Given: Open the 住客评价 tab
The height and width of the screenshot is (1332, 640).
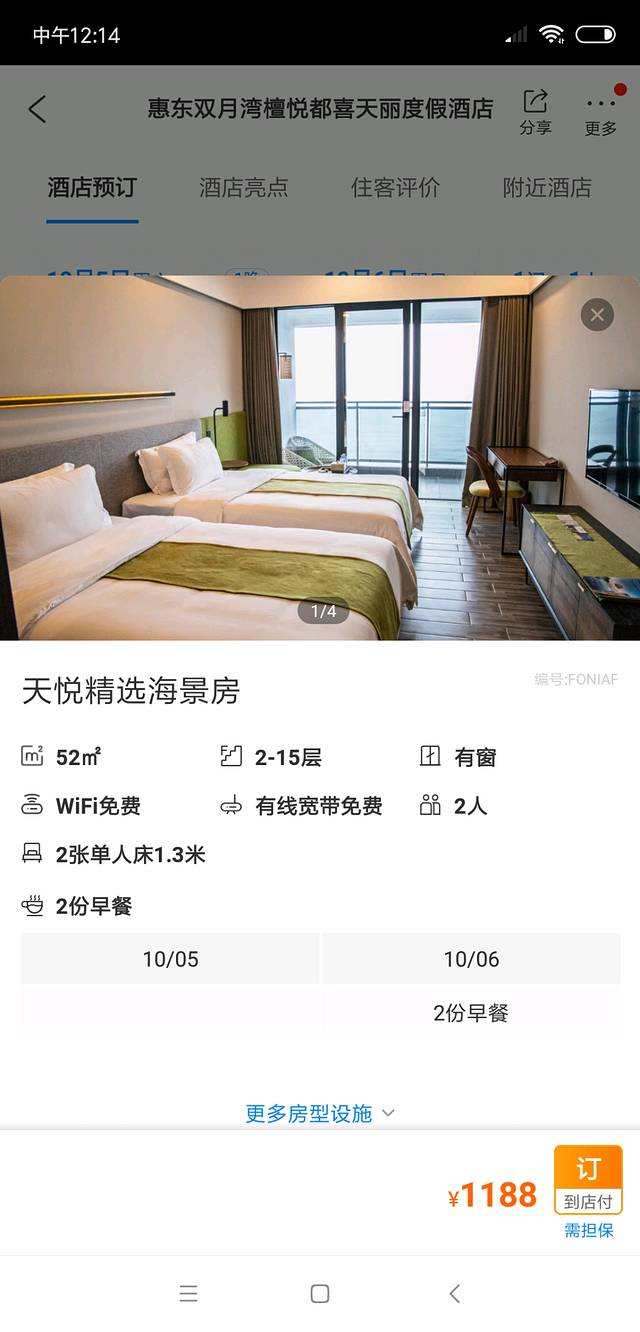Looking at the screenshot, I should point(395,187).
